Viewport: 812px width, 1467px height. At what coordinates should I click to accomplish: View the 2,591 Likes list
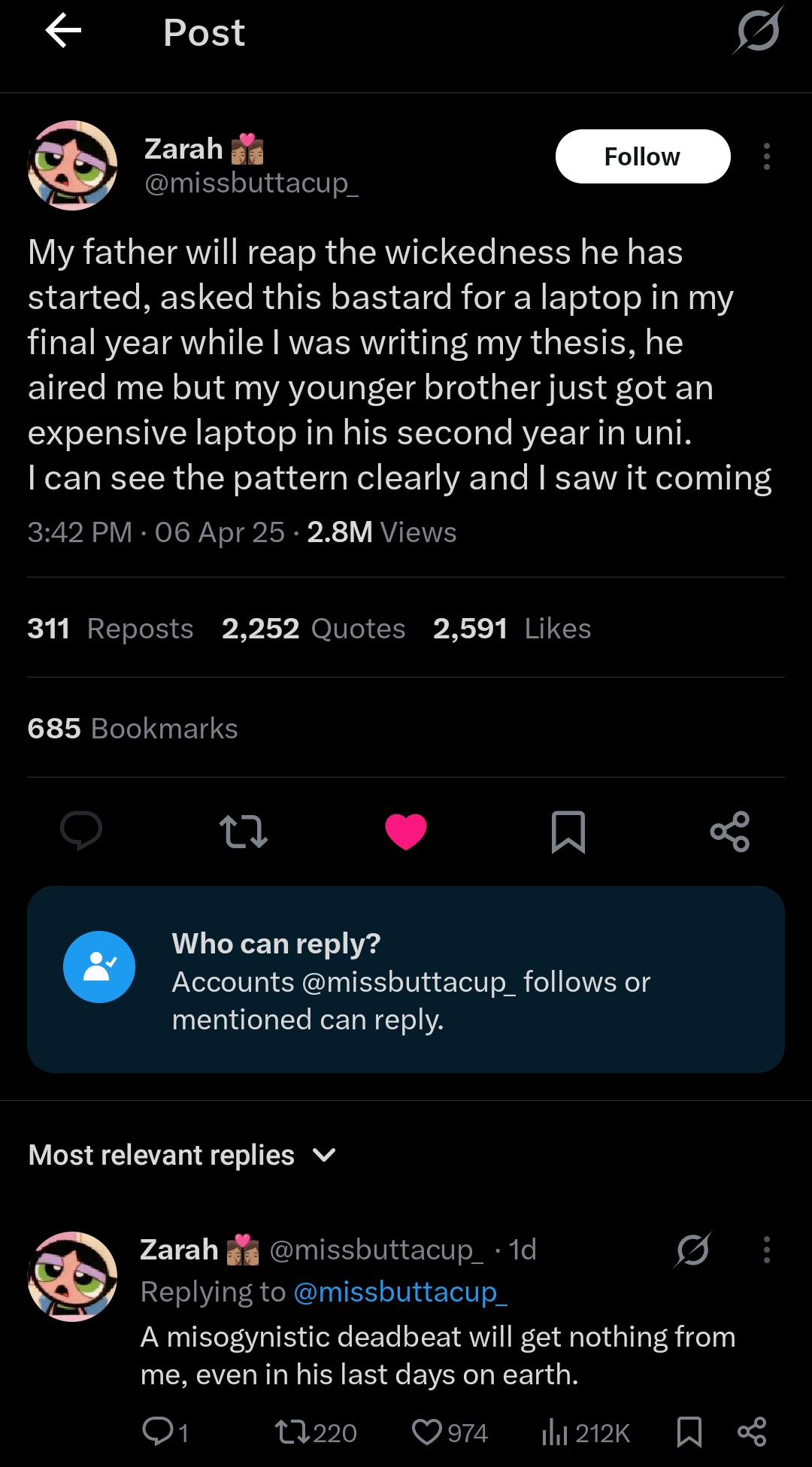tap(512, 629)
